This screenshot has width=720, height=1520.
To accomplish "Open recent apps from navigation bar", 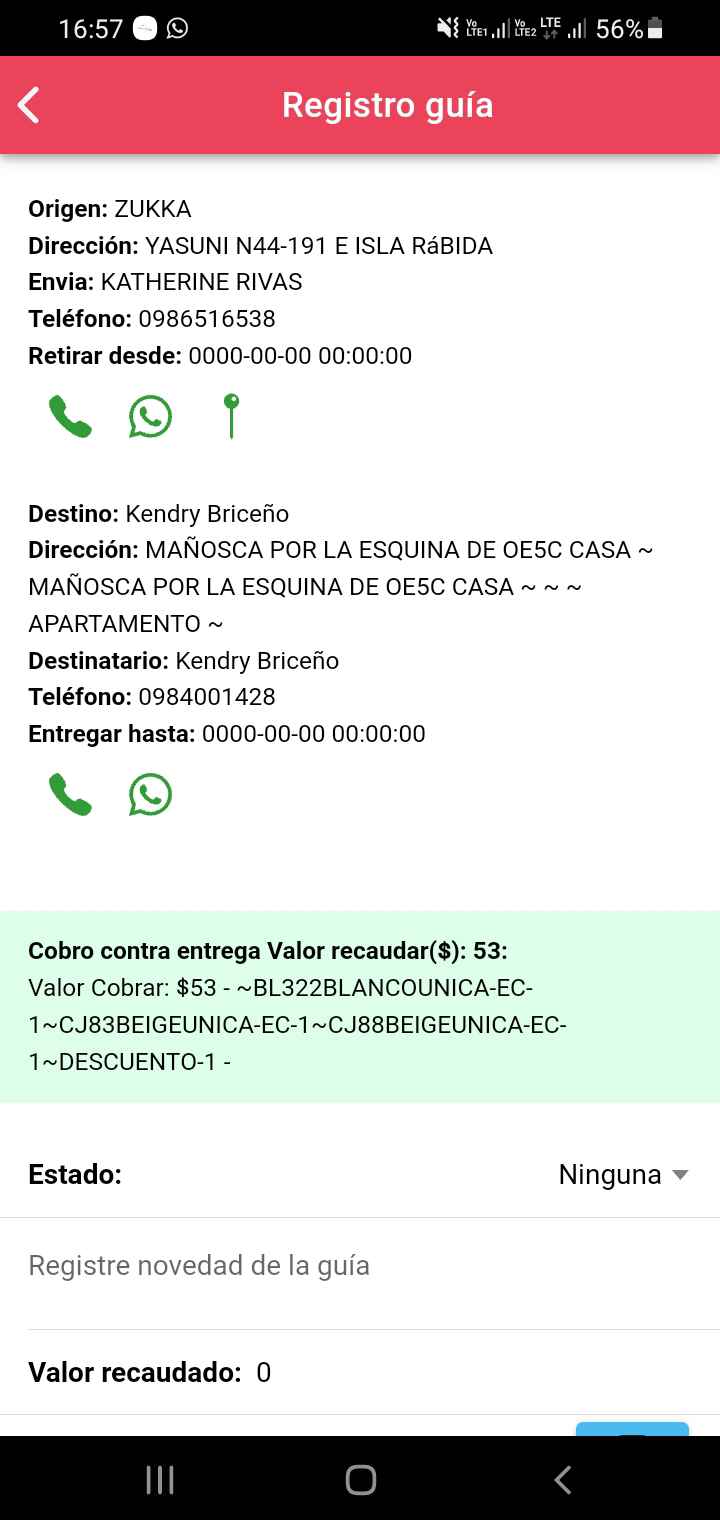I will (x=160, y=1480).
